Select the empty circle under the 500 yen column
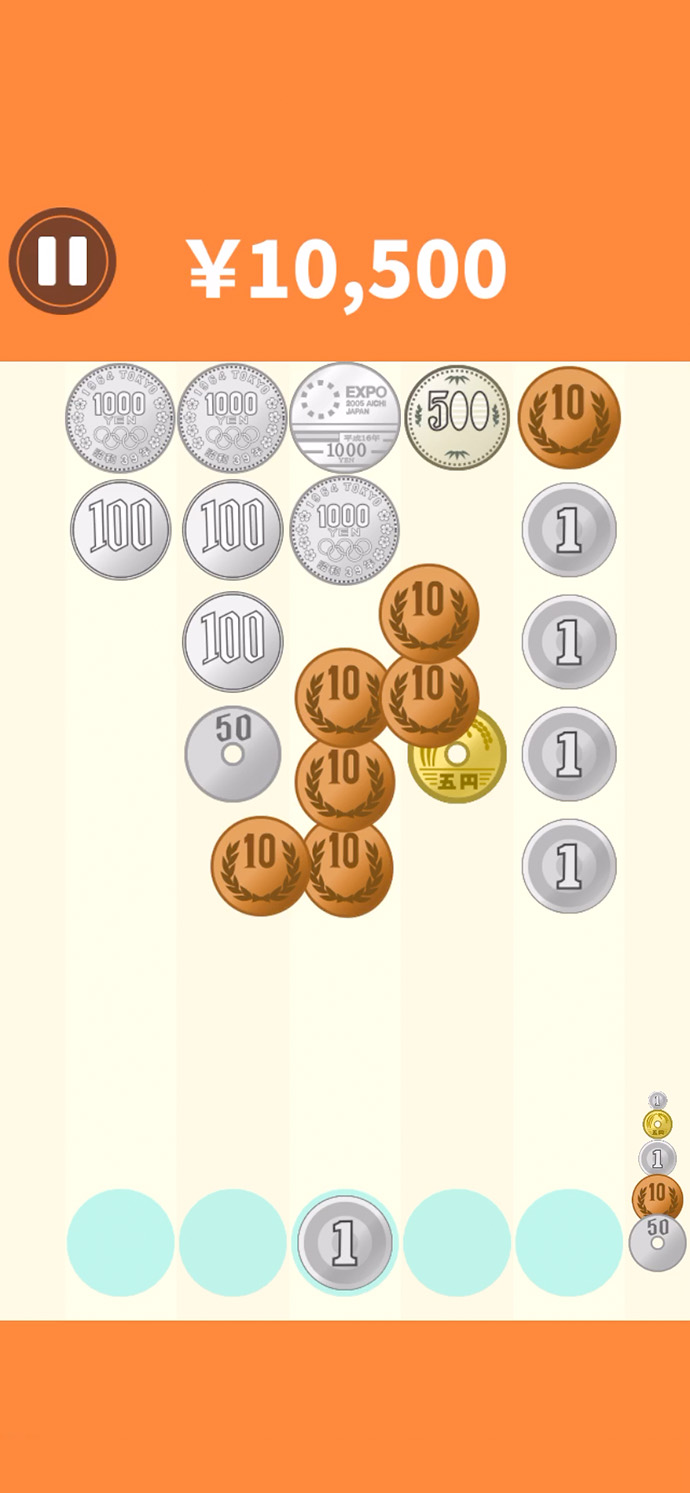 pyautogui.click(x=457, y=1243)
